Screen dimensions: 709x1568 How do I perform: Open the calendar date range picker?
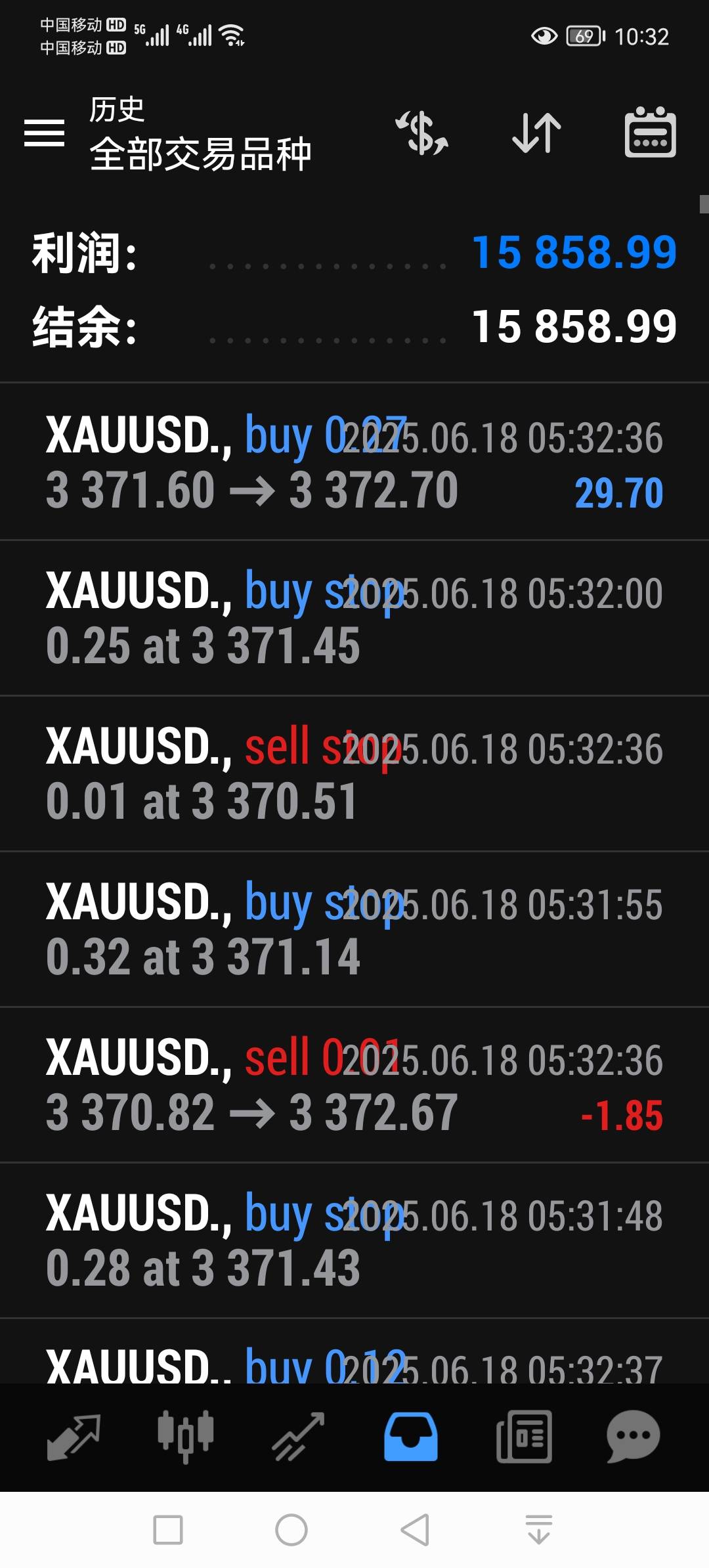coord(650,133)
